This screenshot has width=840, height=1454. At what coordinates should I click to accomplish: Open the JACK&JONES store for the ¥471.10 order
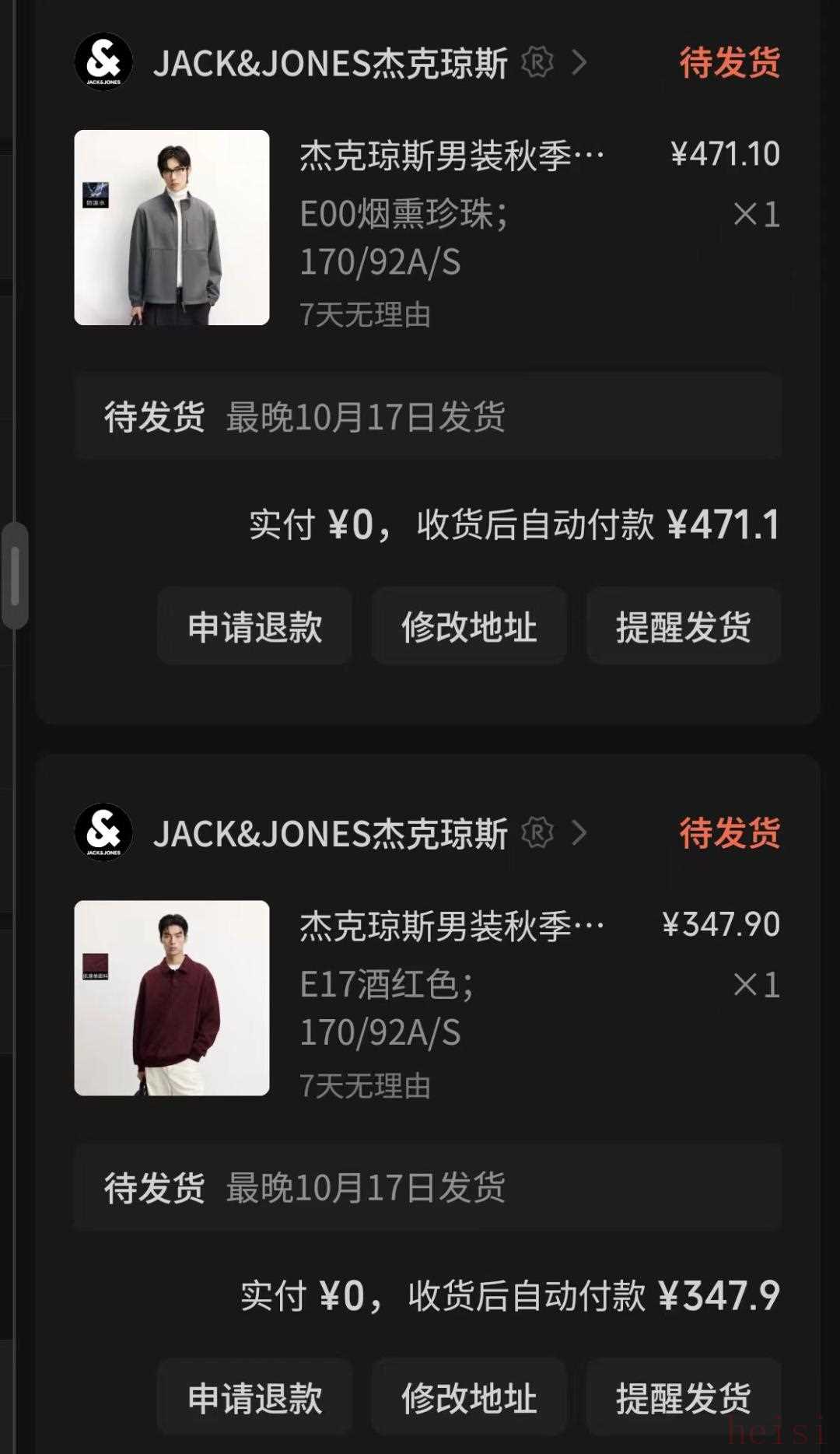(x=331, y=63)
